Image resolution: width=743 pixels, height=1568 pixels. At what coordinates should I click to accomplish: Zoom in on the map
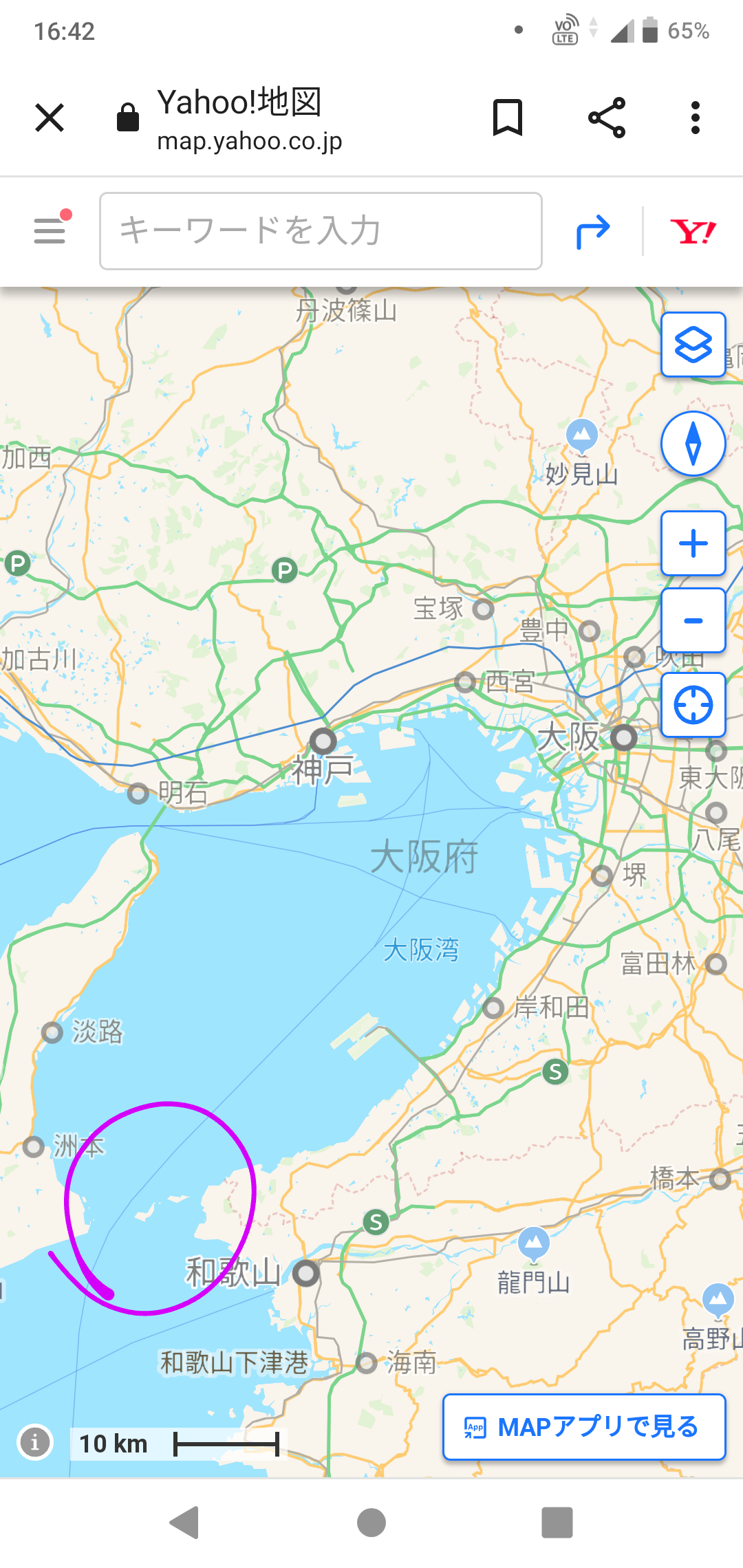(x=693, y=544)
